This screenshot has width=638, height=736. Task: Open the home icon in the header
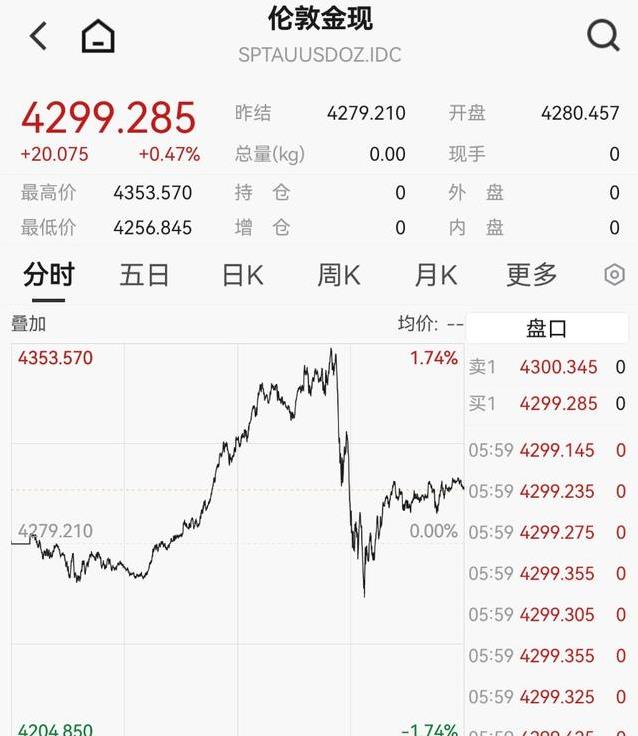click(x=97, y=38)
